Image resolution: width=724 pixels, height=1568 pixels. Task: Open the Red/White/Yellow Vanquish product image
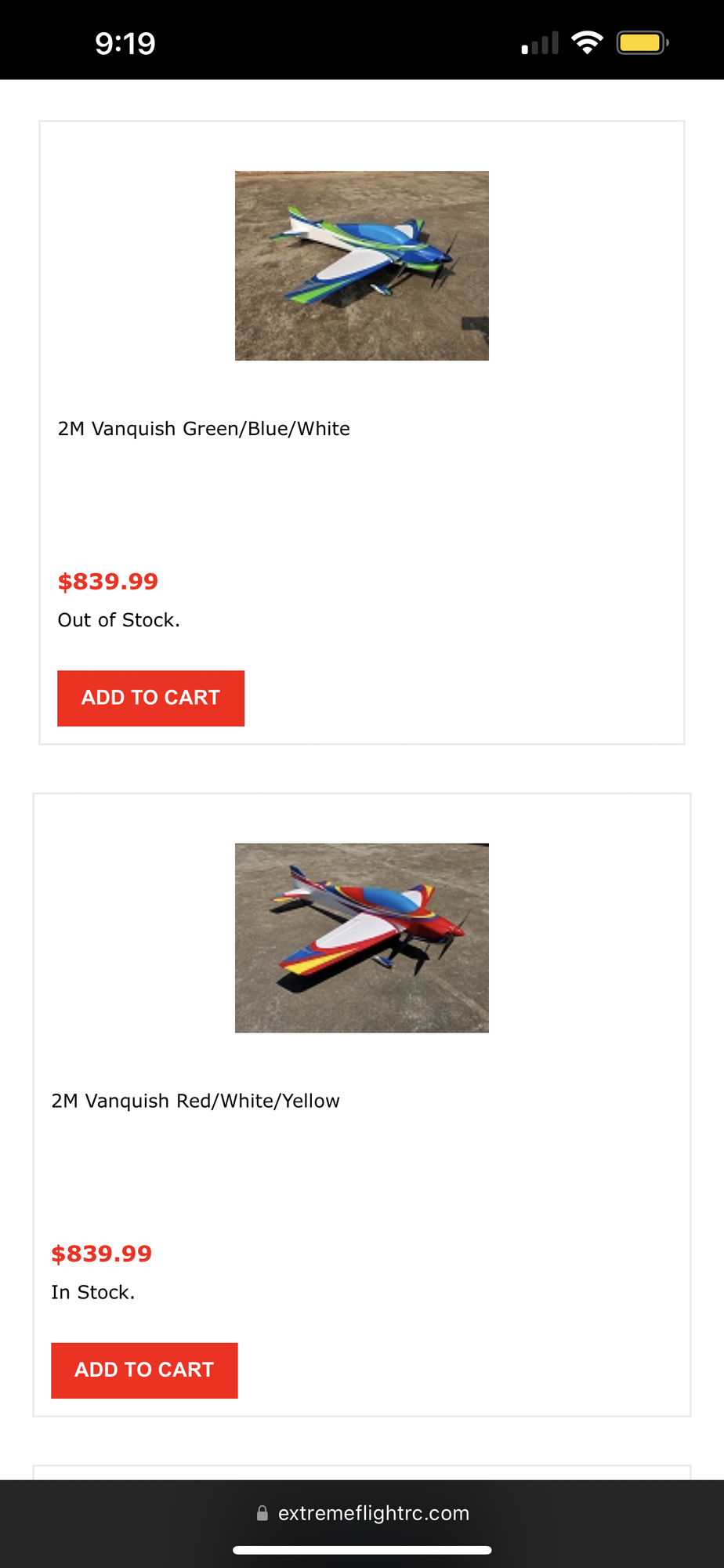click(361, 938)
